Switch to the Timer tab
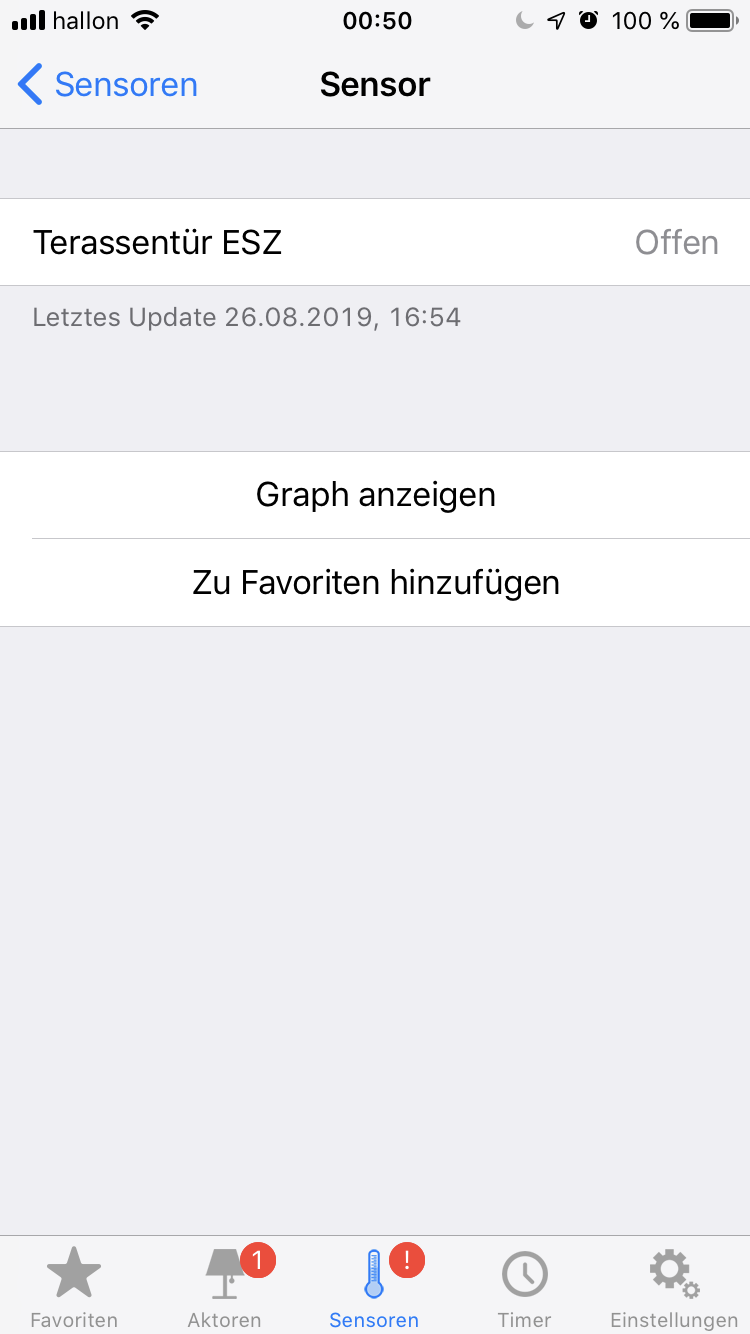This screenshot has width=750, height=1334. tap(525, 1288)
